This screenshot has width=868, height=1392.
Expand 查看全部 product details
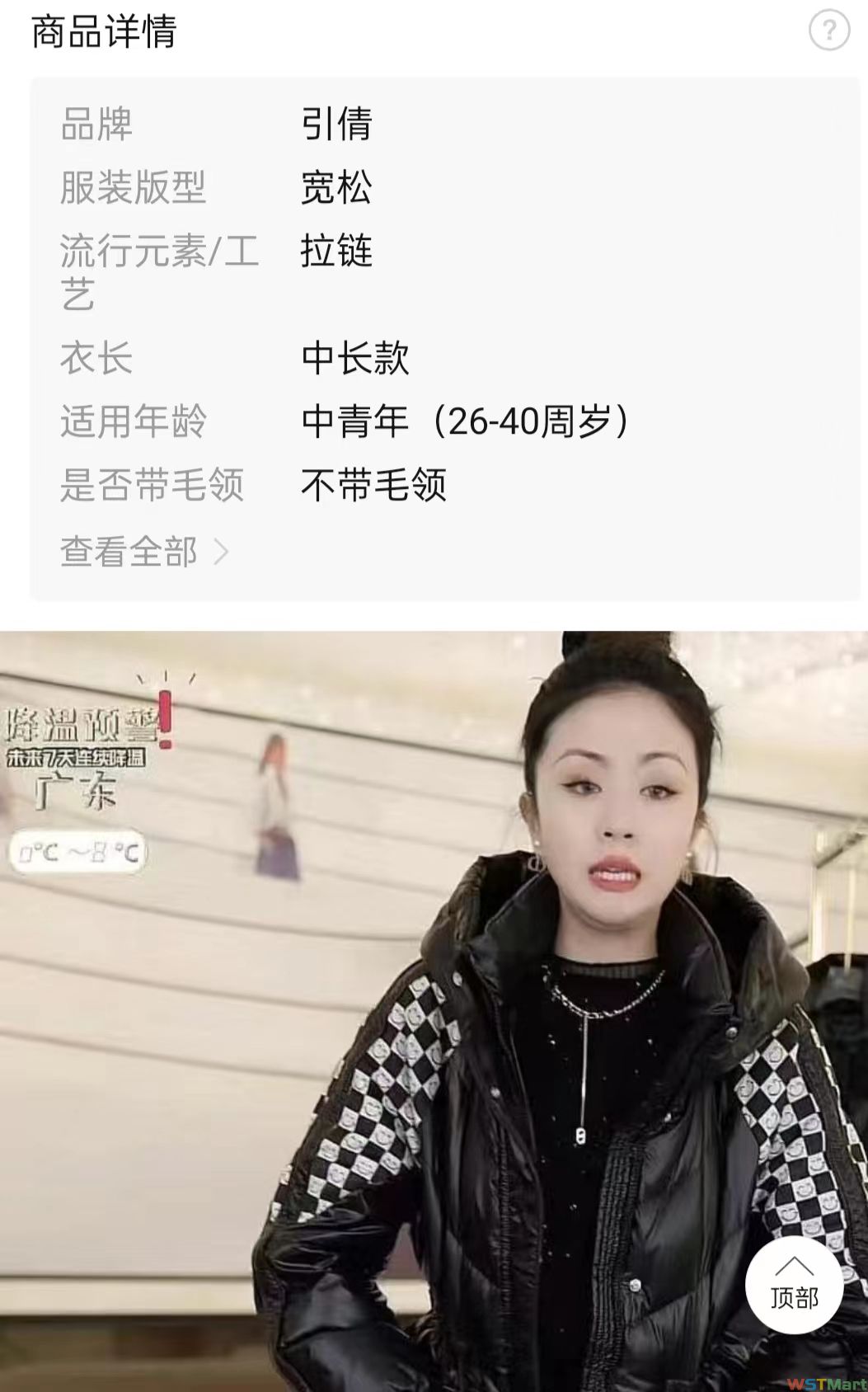tap(143, 552)
